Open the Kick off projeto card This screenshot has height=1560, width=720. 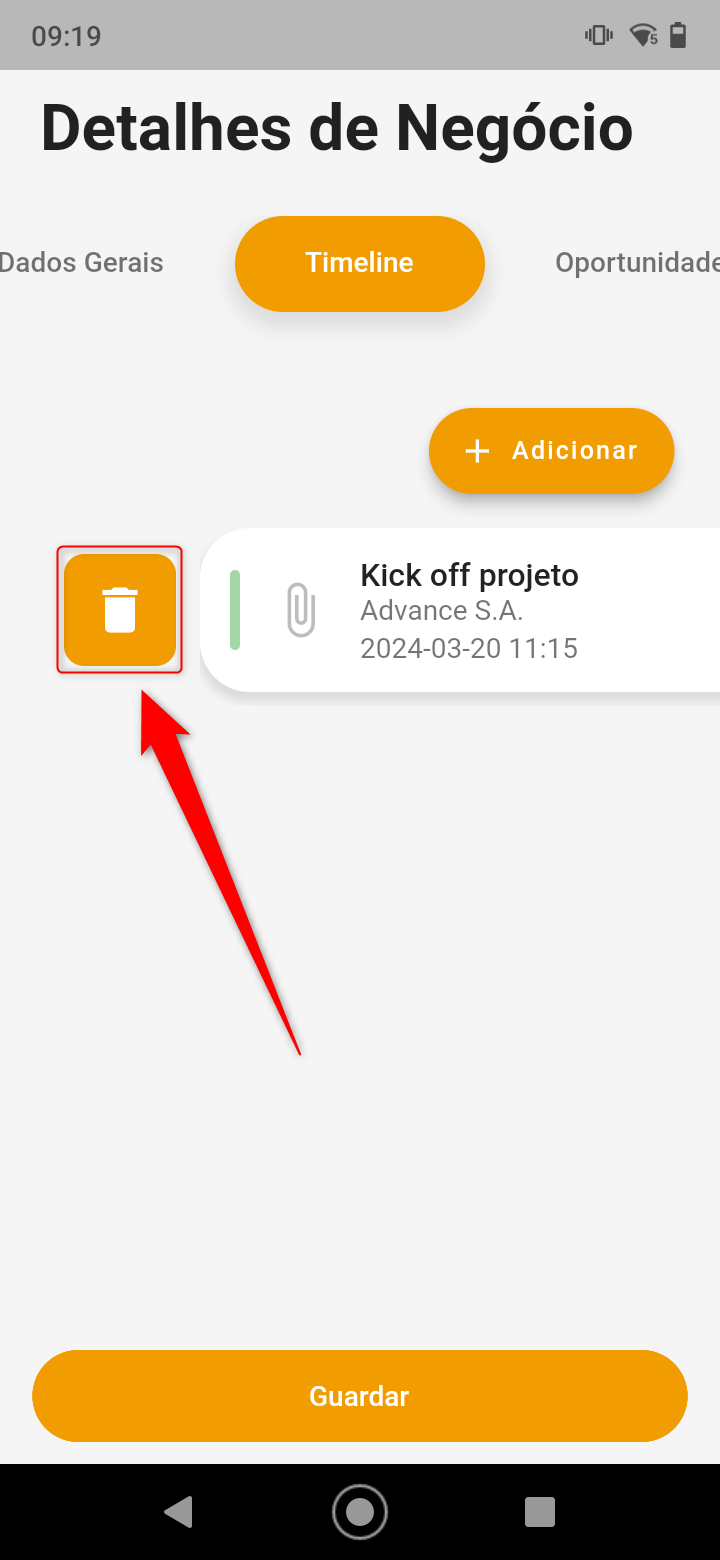(469, 611)
